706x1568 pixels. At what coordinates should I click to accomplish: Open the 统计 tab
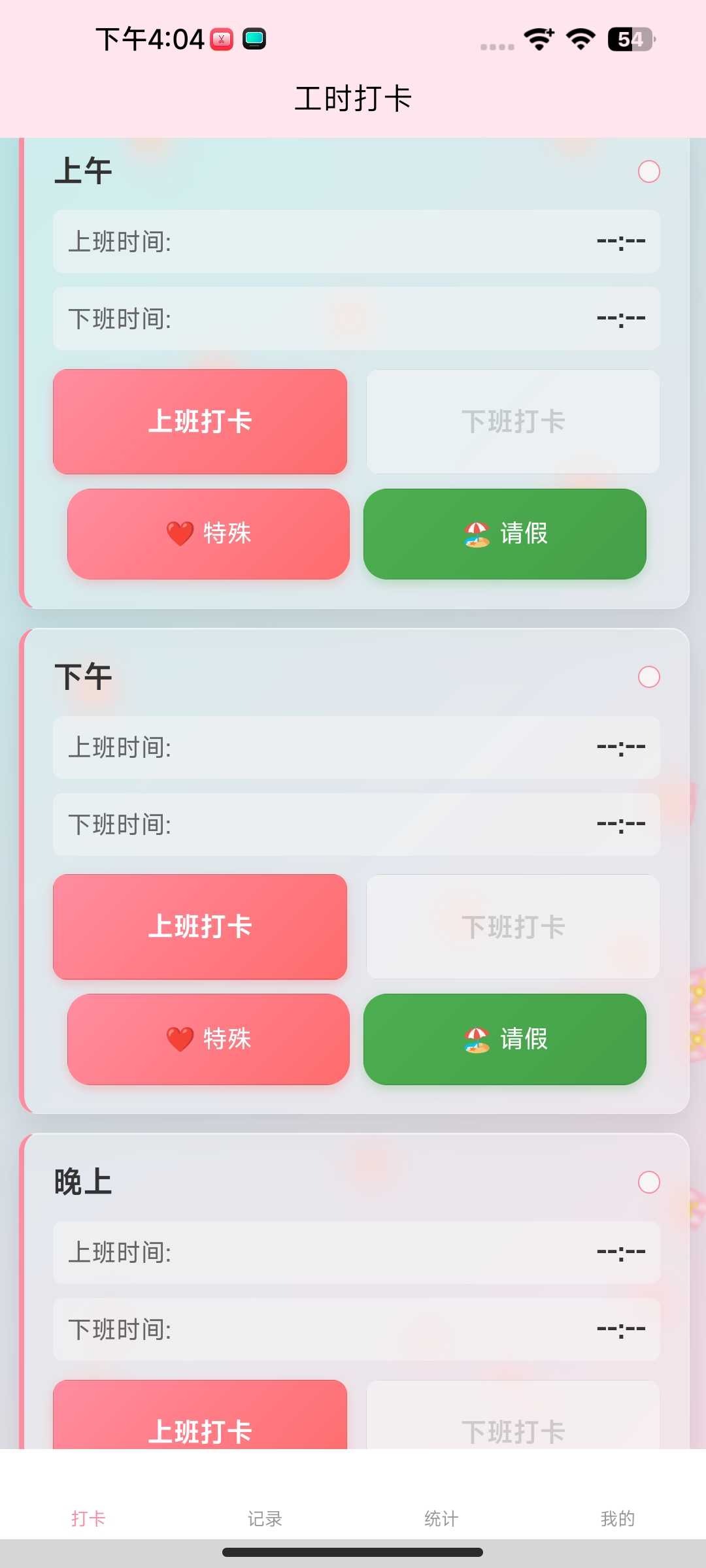441,1518
